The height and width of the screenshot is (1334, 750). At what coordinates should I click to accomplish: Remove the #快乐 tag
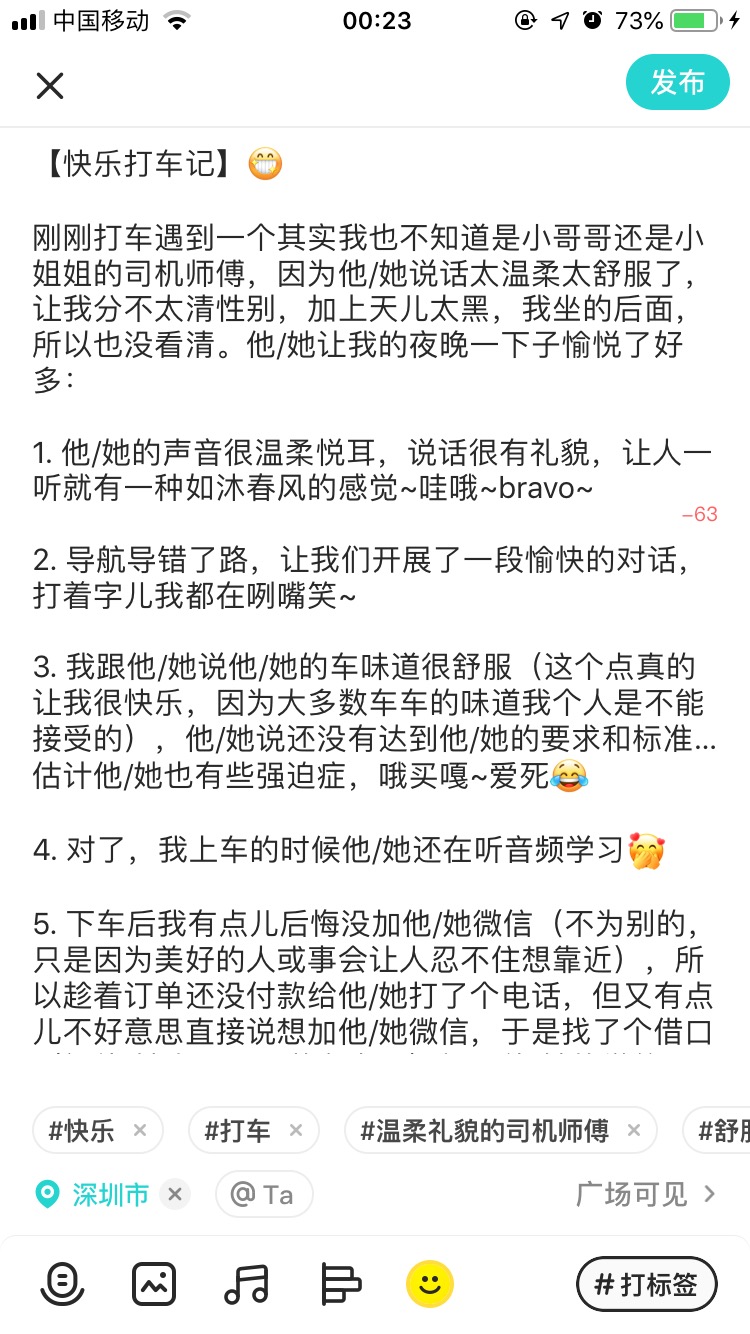coord(140,1131)
